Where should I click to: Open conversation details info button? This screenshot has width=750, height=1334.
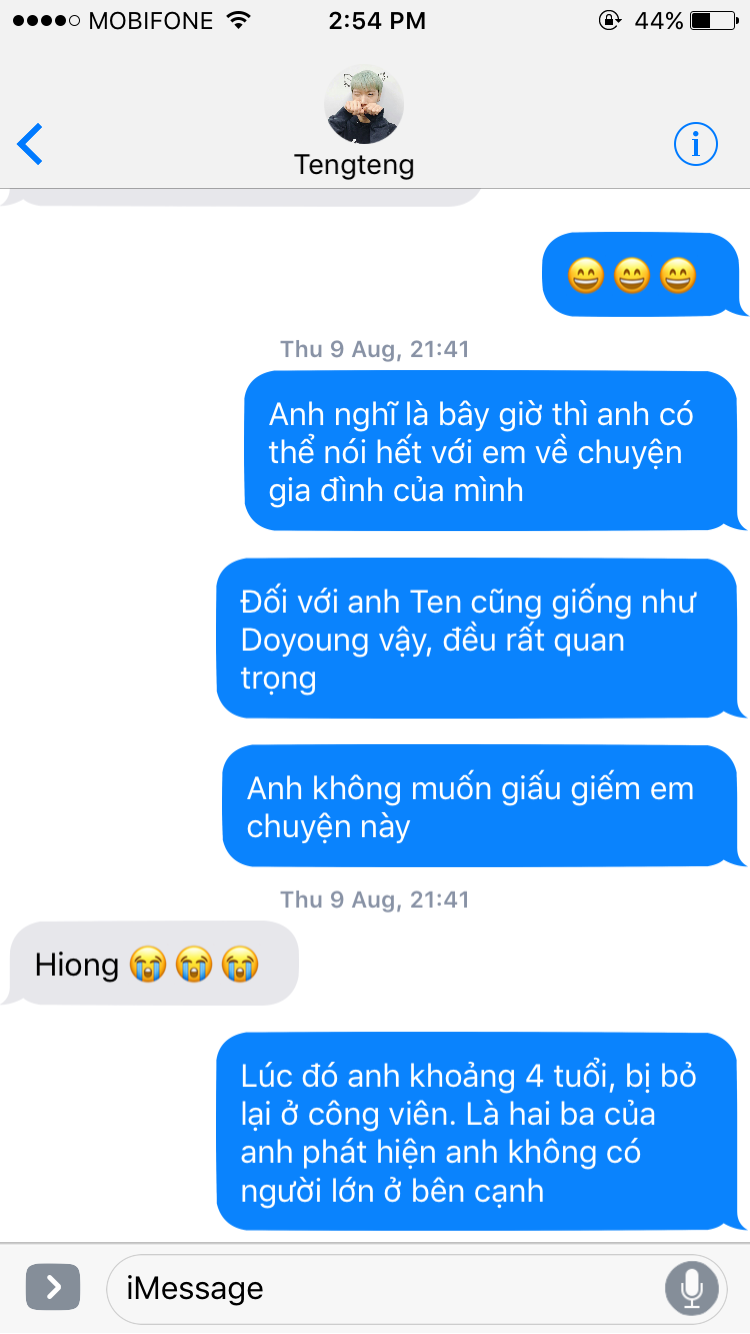point(696,145)
